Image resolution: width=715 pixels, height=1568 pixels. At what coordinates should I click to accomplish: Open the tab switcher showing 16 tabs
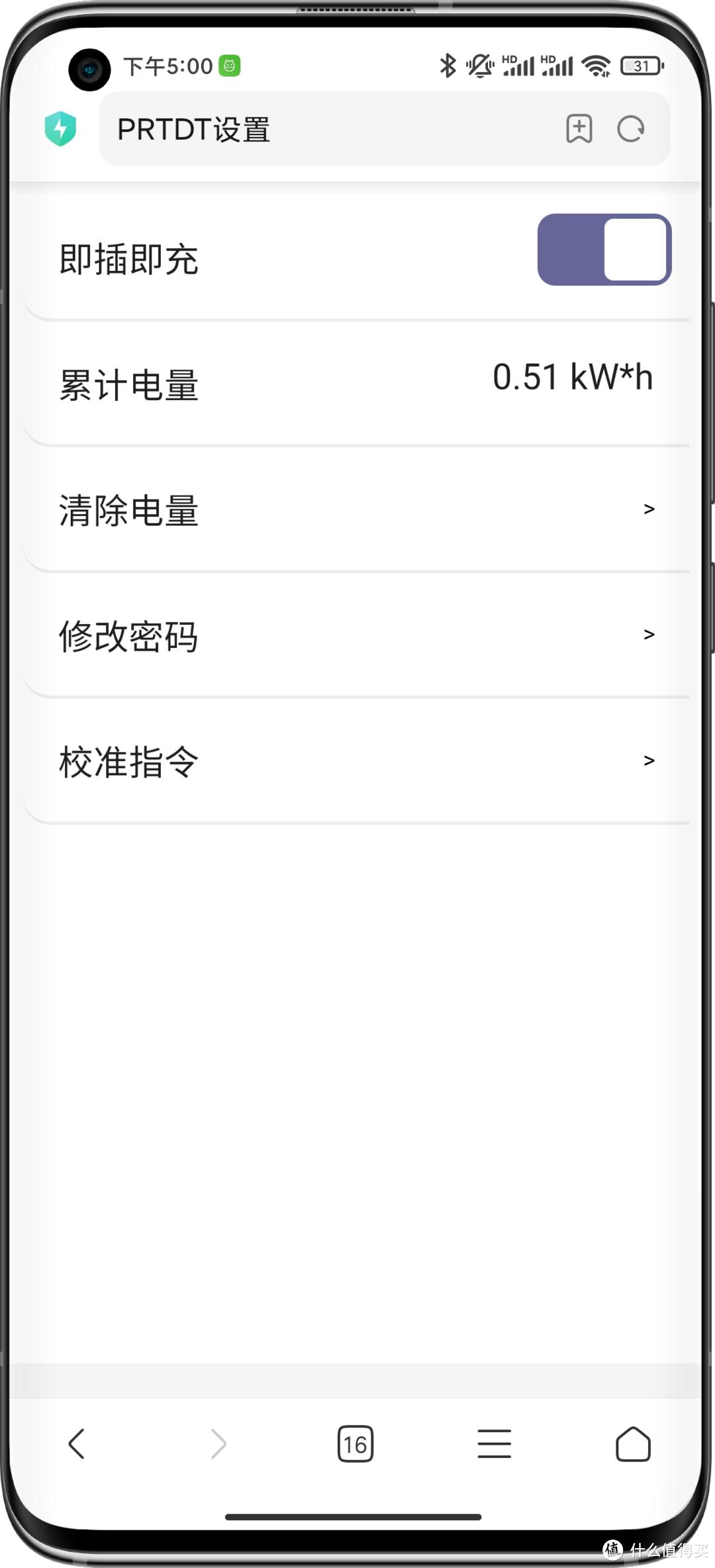[x=355, y=1445]
